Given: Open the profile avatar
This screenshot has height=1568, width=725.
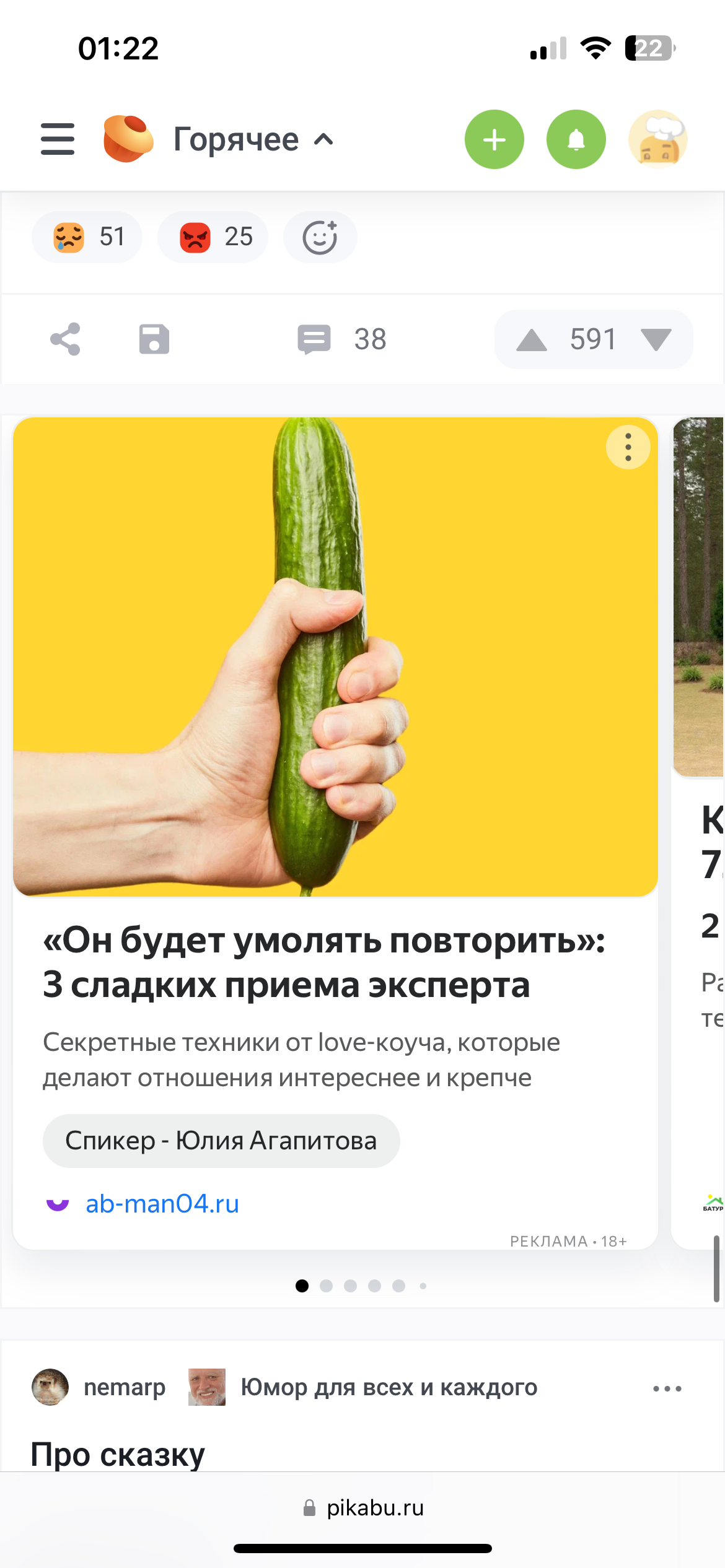Looking at the screenshot, I should (x=657, y=139).
